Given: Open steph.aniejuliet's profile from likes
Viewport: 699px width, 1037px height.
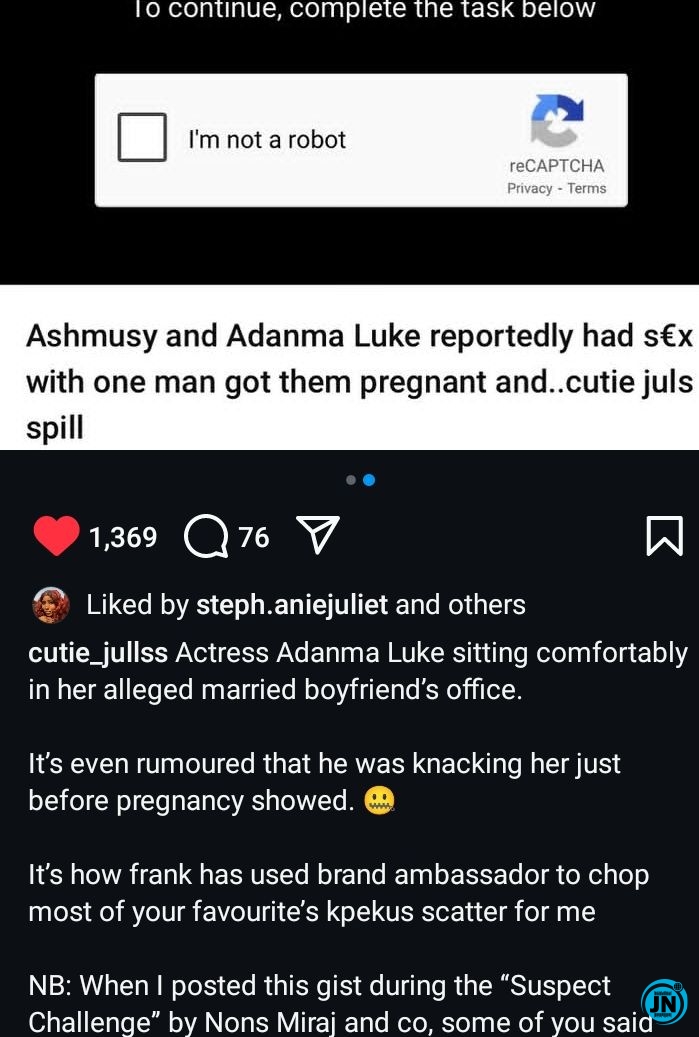Looking at the screenshot, I should pyautogui.click(x=291, y=605).
